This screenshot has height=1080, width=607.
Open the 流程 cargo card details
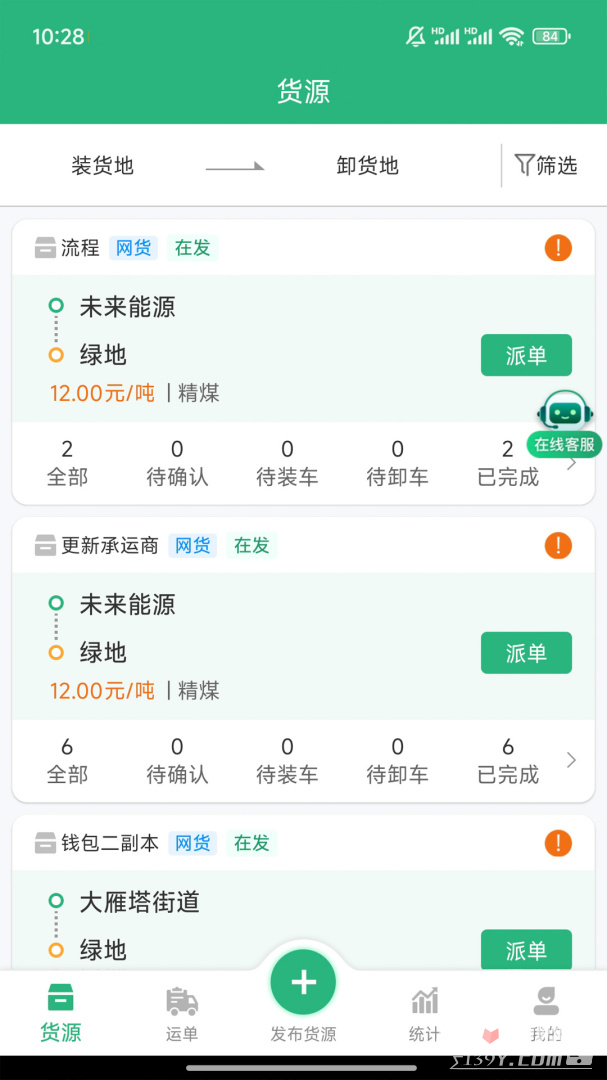(303, 349)
